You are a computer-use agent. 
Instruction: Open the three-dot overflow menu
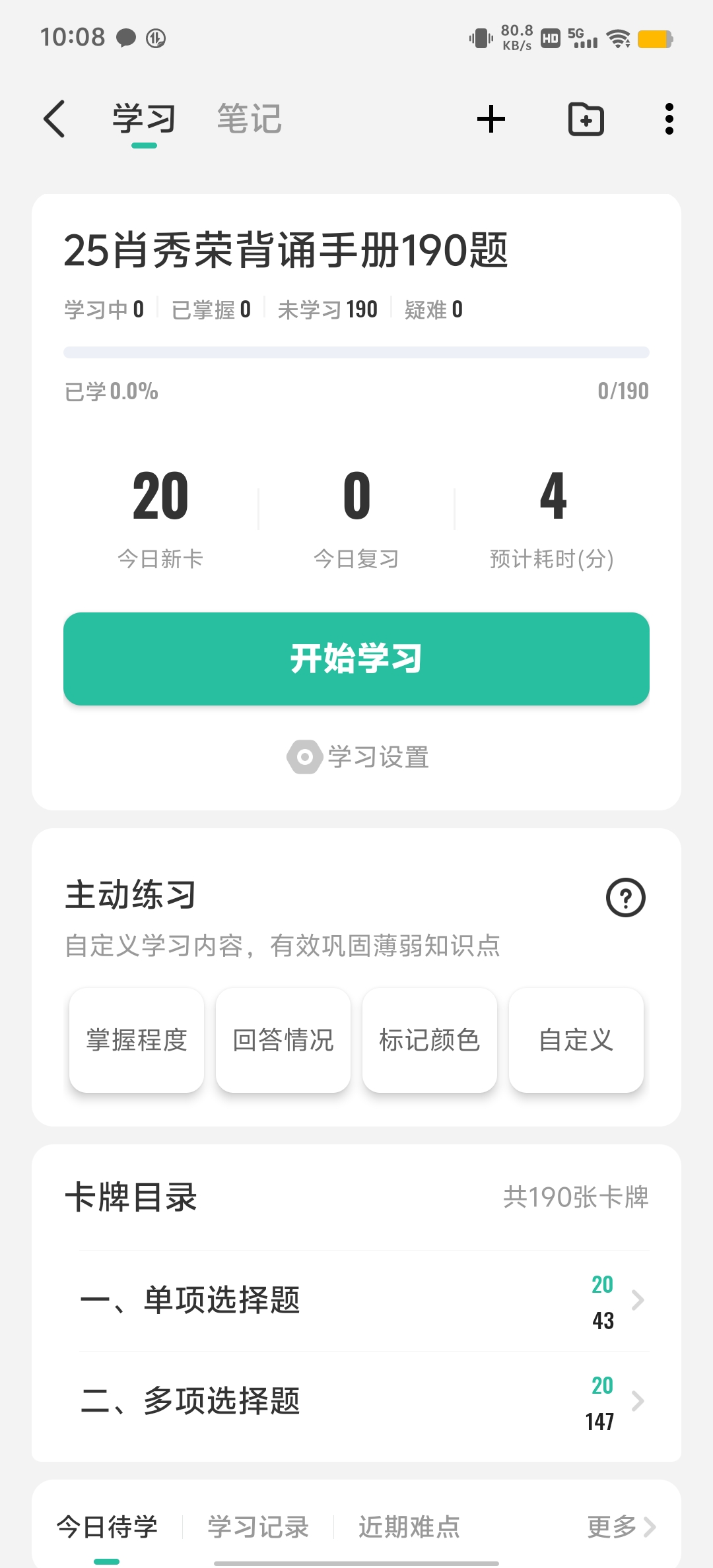point(669,119)
